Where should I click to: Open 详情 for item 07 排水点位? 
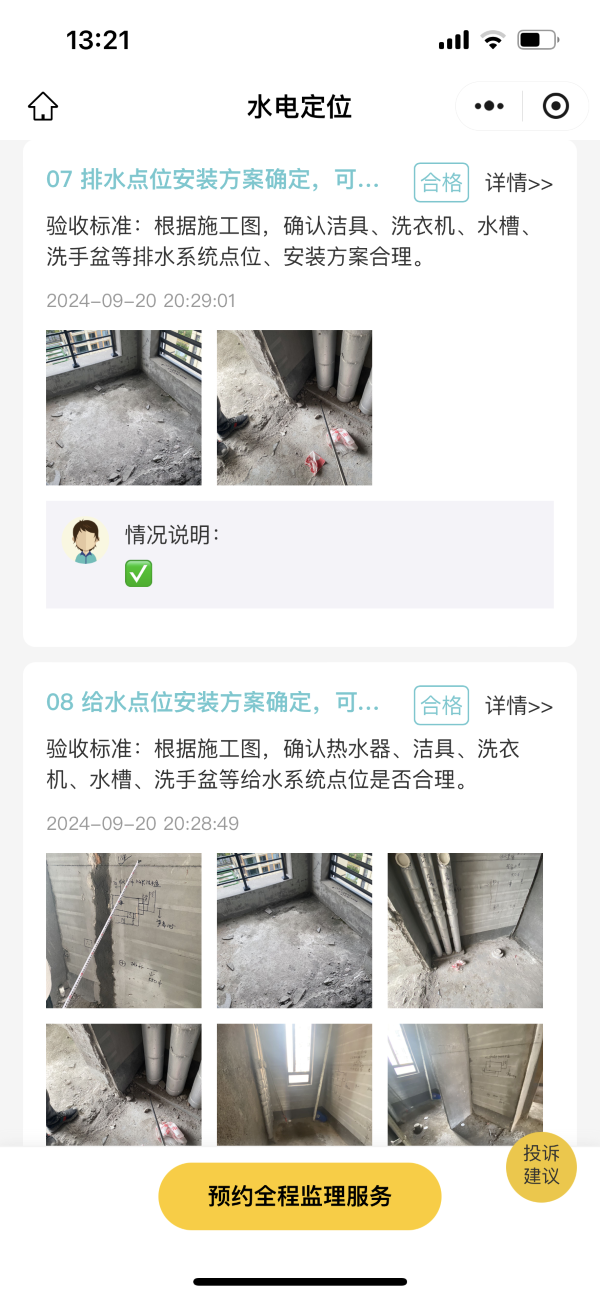coord(519,183)
